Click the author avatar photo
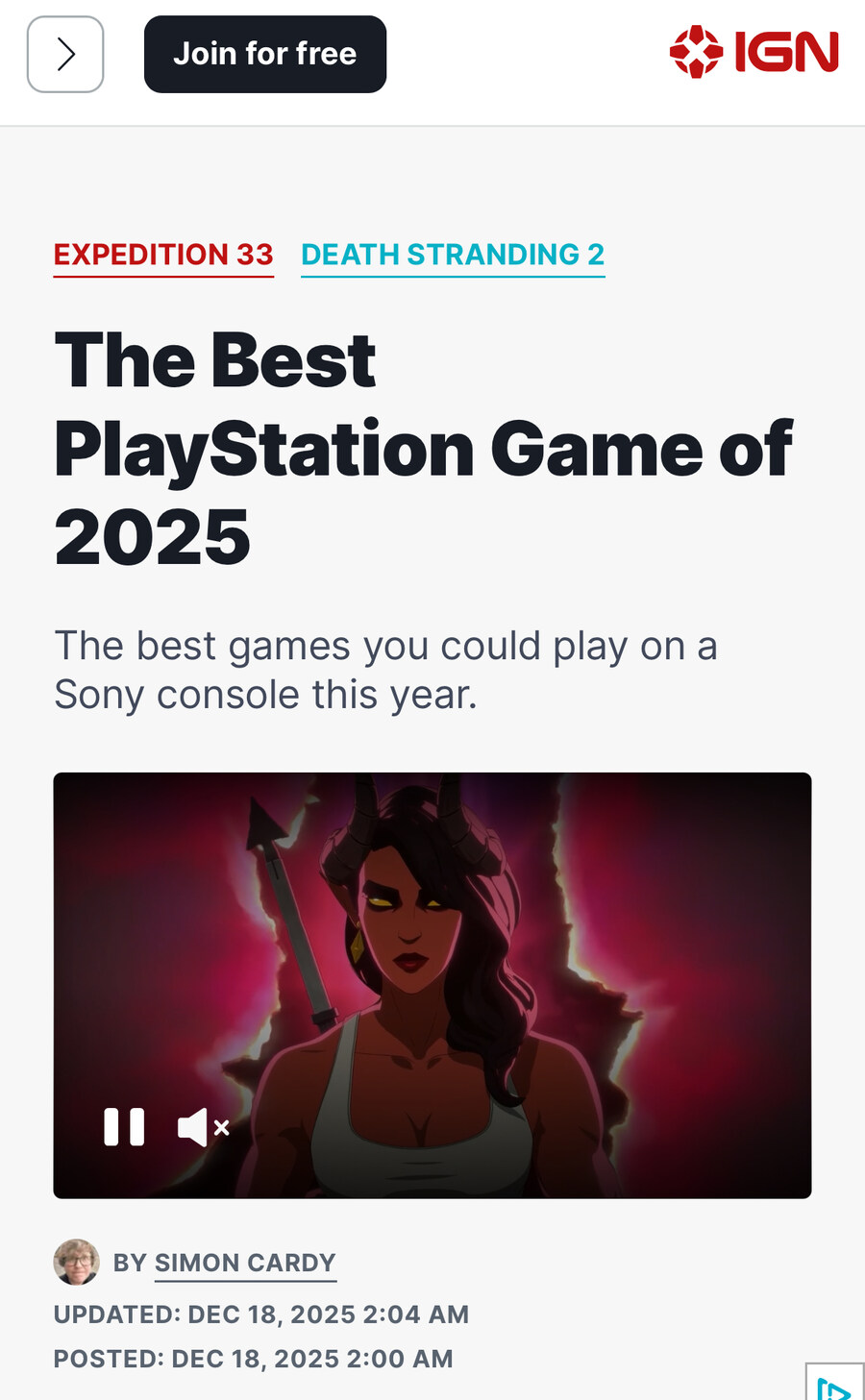This screenshot has height=1400, width=865. (76, 1261)
